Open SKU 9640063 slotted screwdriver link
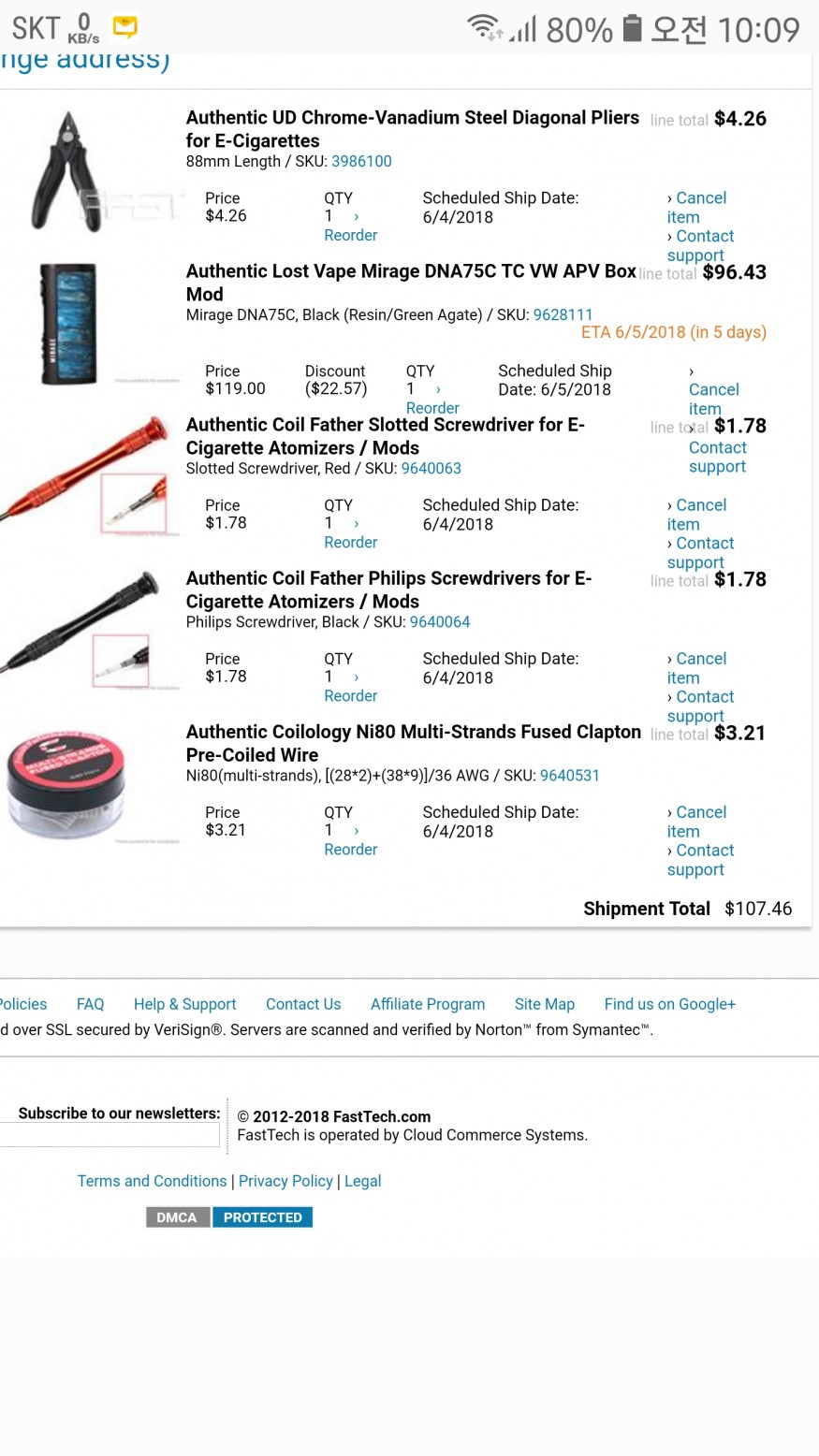819x1456 pixels. (x=431, y=468)
